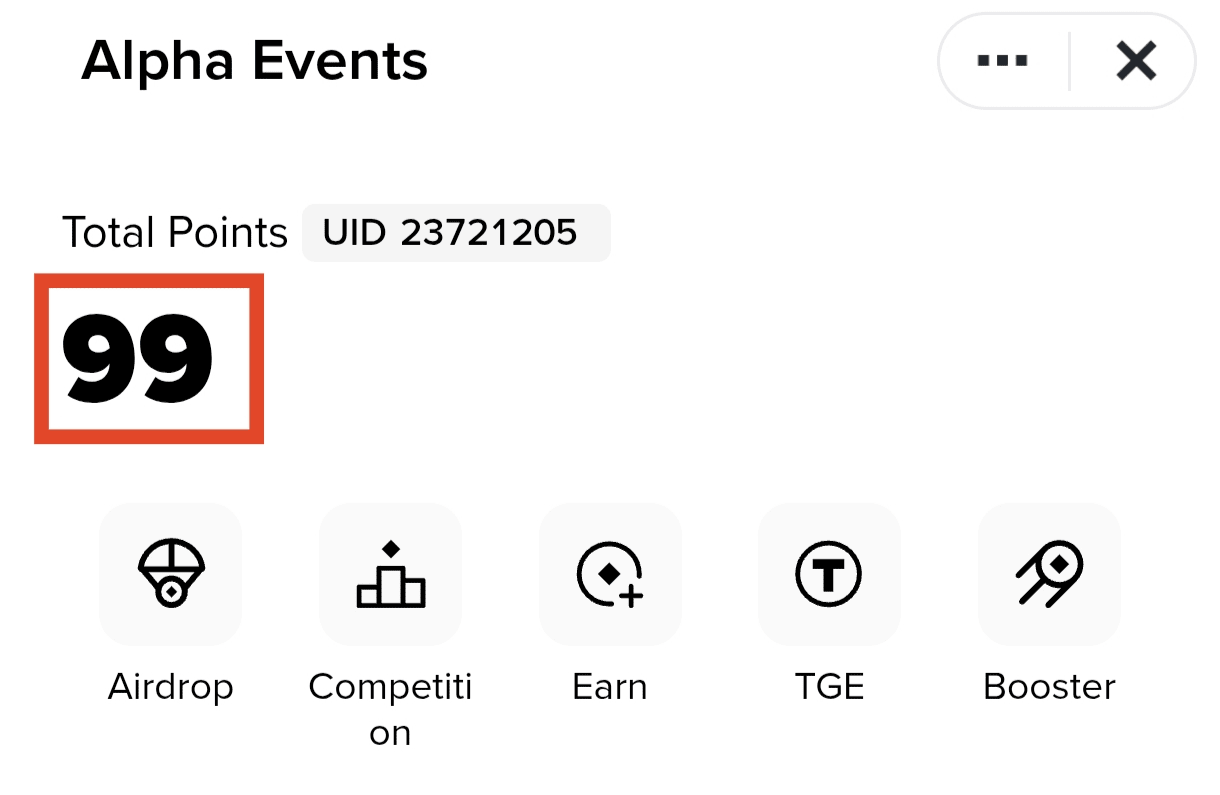Open the Booster section
Viewport: 1220px width, 795px height.
pyautogui.click(x=1049, y=574)
